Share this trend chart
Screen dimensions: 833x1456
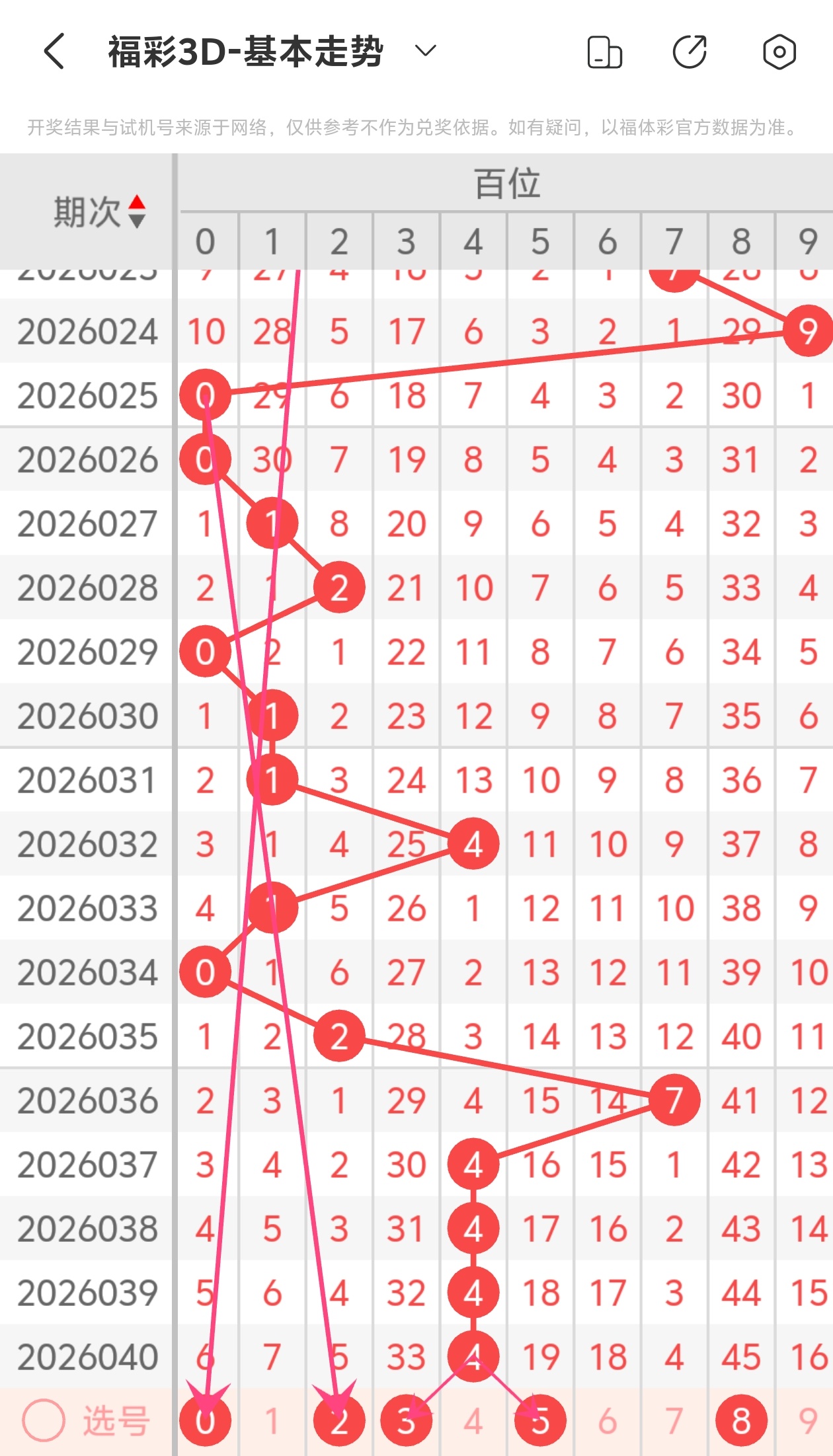[690, 52]
